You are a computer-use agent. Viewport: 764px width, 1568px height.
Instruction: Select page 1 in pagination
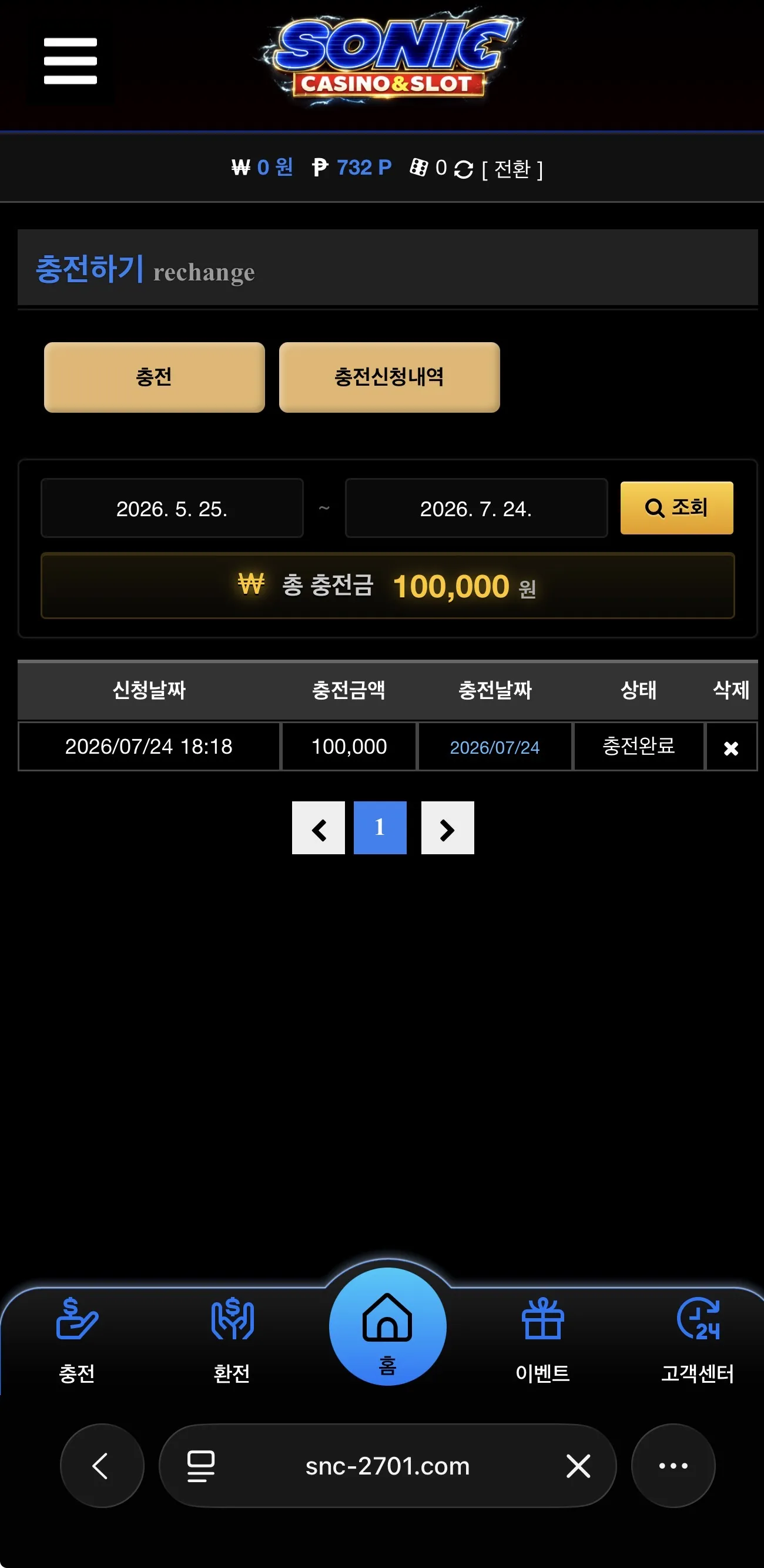click(x=380, y=828)
